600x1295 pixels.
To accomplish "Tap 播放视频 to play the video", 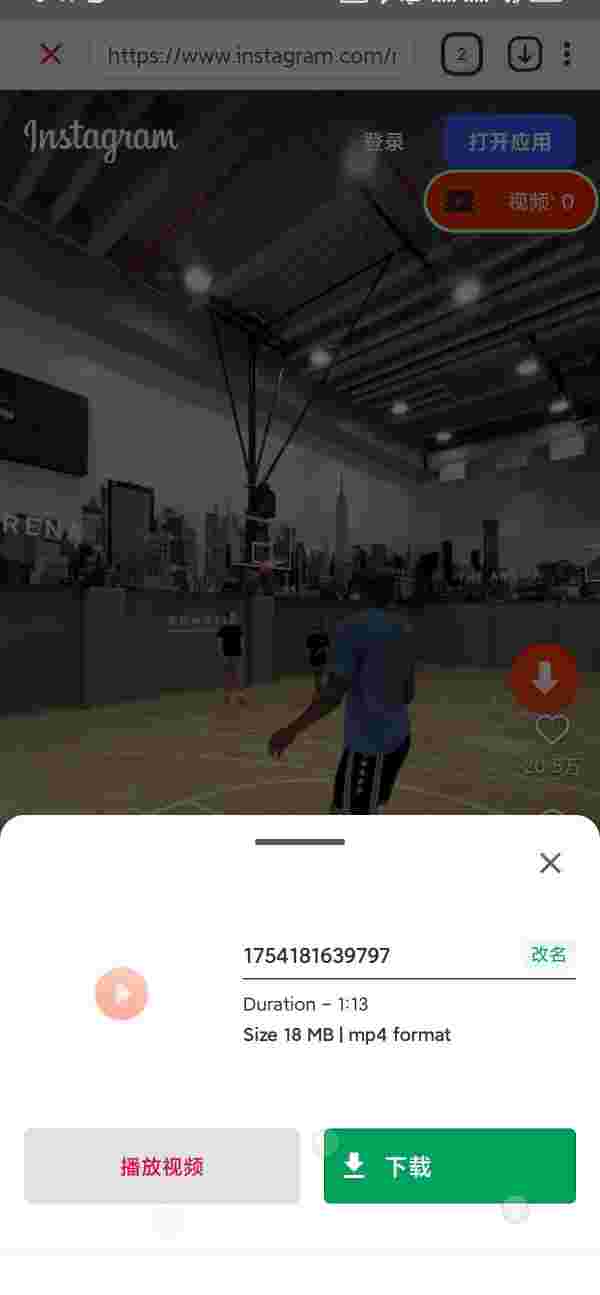I will tap(162, 1166).
